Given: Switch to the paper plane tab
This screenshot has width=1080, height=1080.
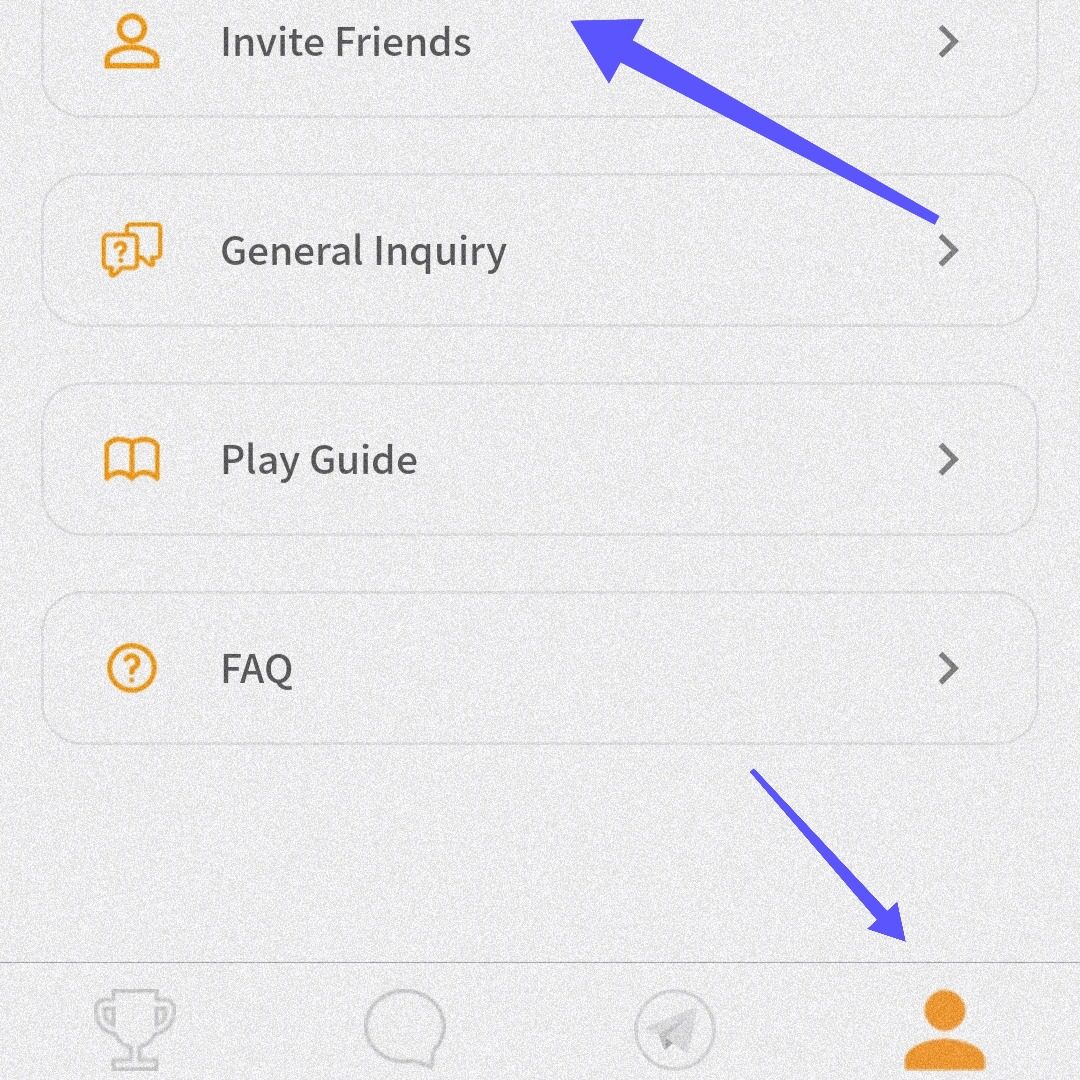Looking at the screenshot, I should point(675,1028).
